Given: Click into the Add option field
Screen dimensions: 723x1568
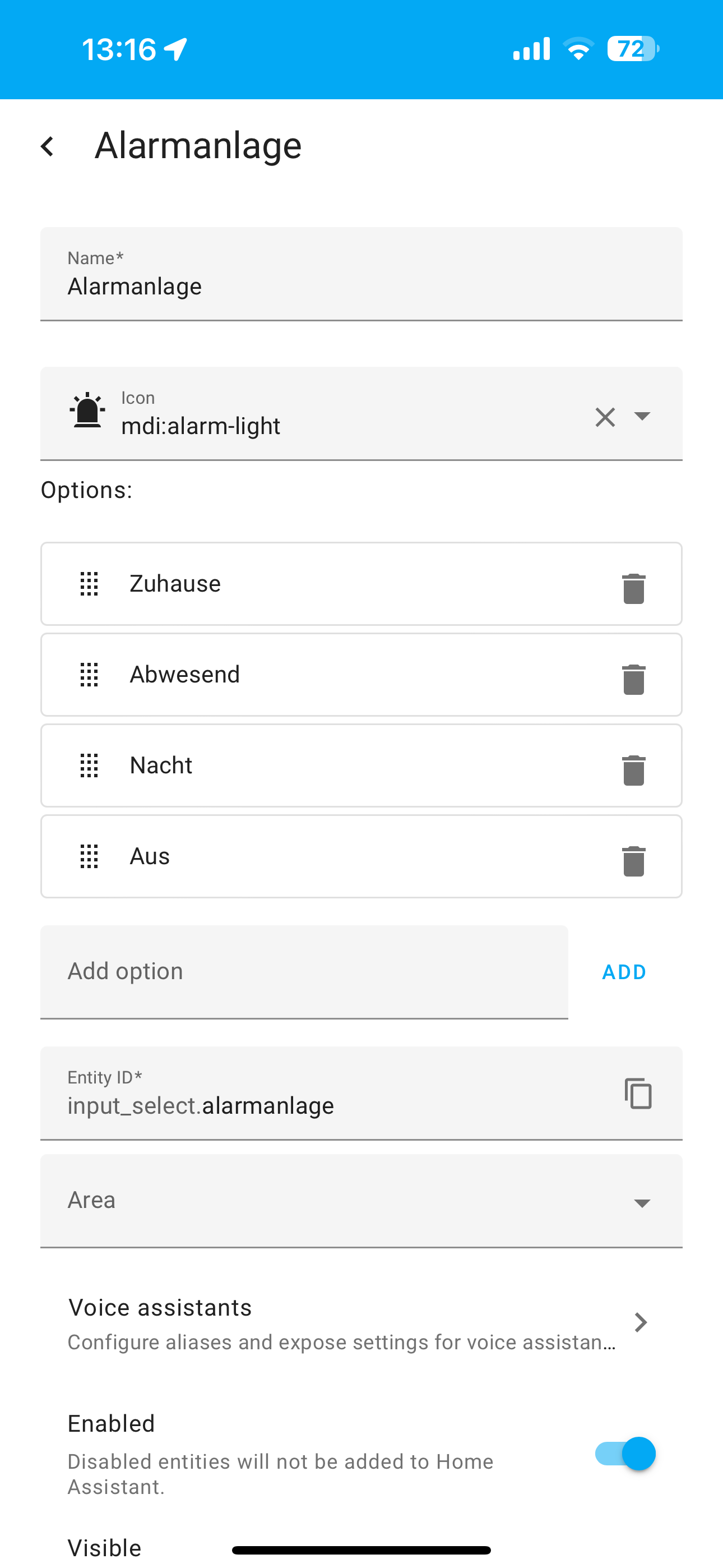Looking at the screenshot, I should coord(243,971).
